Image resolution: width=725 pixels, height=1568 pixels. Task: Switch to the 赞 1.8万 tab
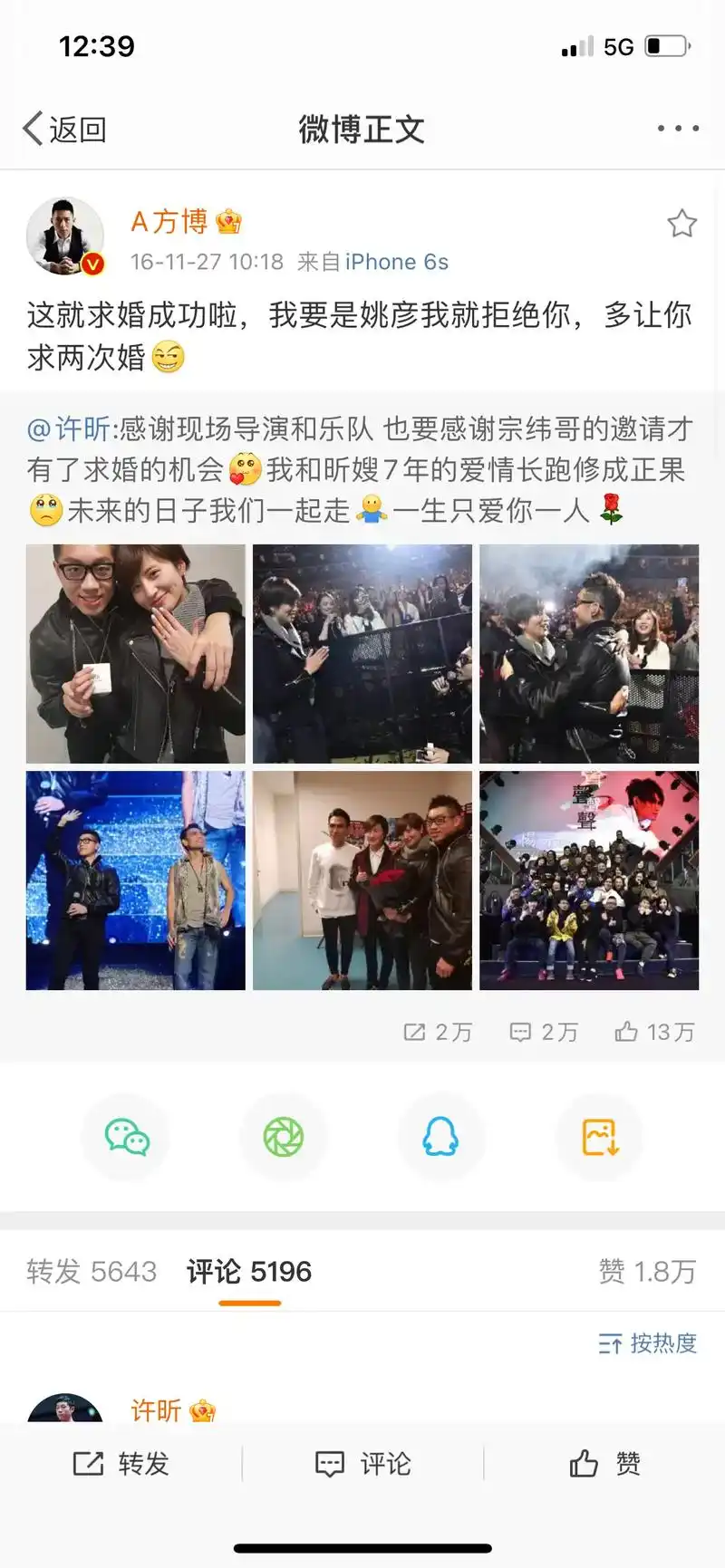pyautogui.click(x=647, y=1272)
